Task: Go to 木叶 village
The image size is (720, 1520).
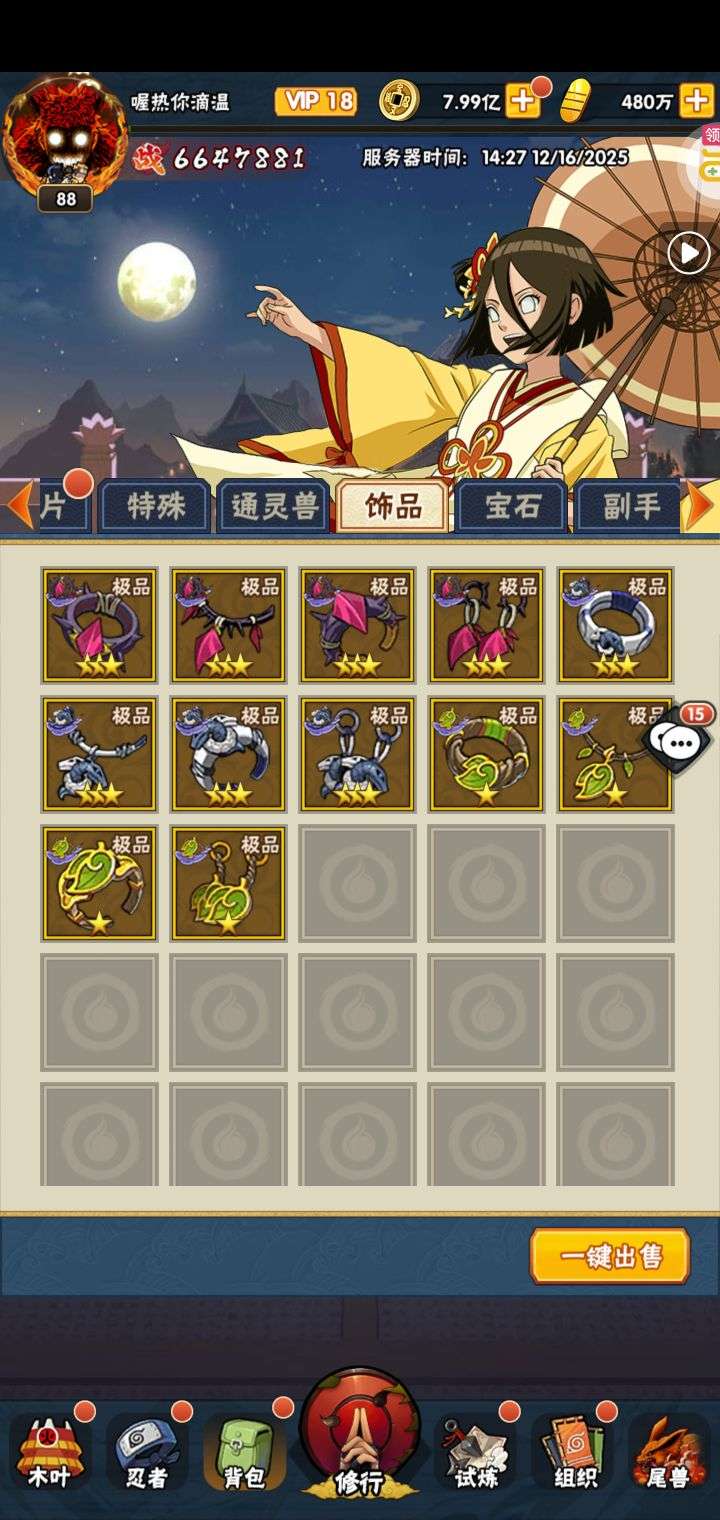Action: click(x=49, y=1451)
